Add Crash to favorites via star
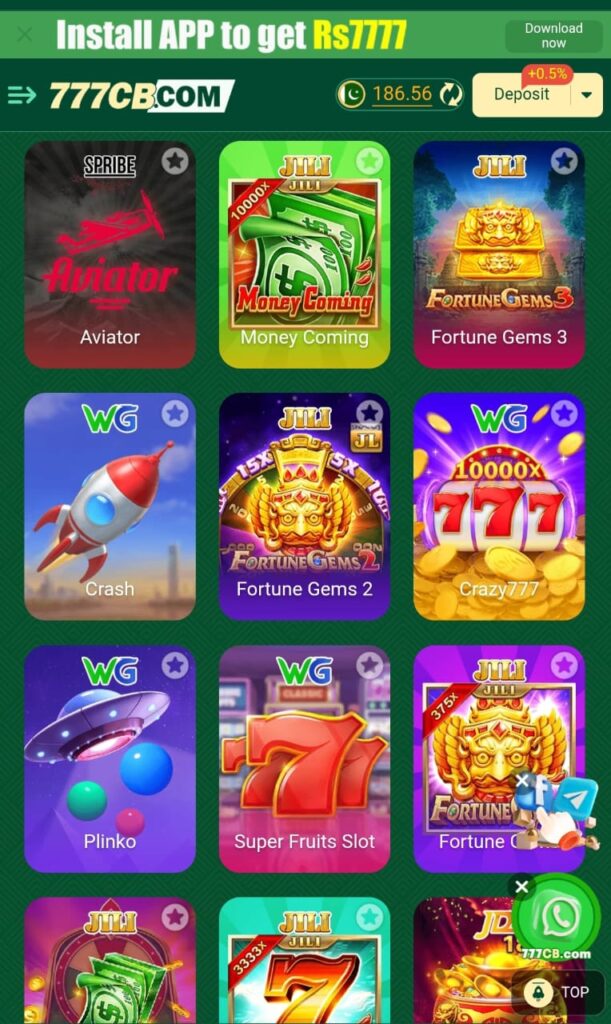The height and width of the screenshot is (1024, 611). [175, 413]
